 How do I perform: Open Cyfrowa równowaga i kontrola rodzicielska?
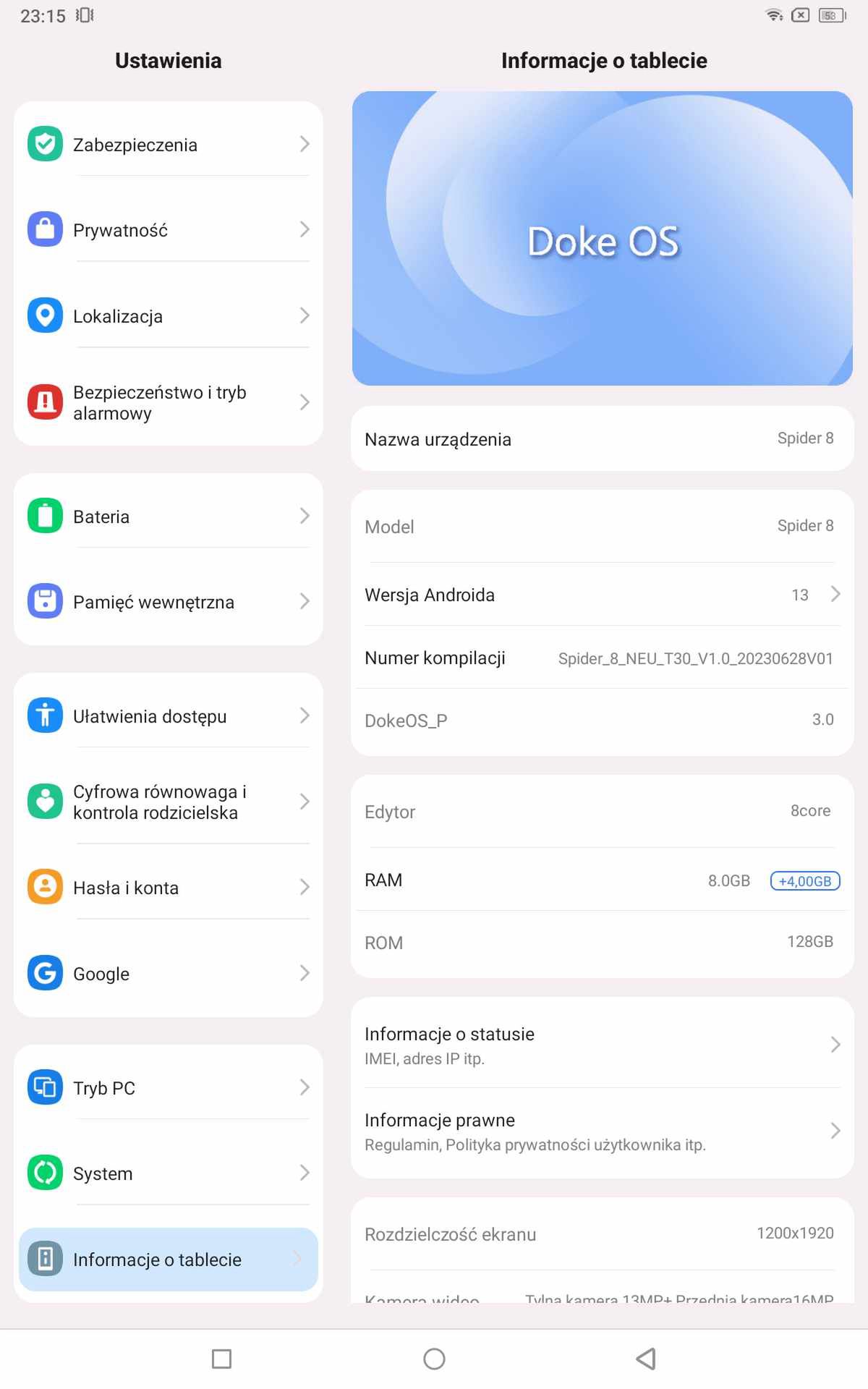click(x=169, y=802)
